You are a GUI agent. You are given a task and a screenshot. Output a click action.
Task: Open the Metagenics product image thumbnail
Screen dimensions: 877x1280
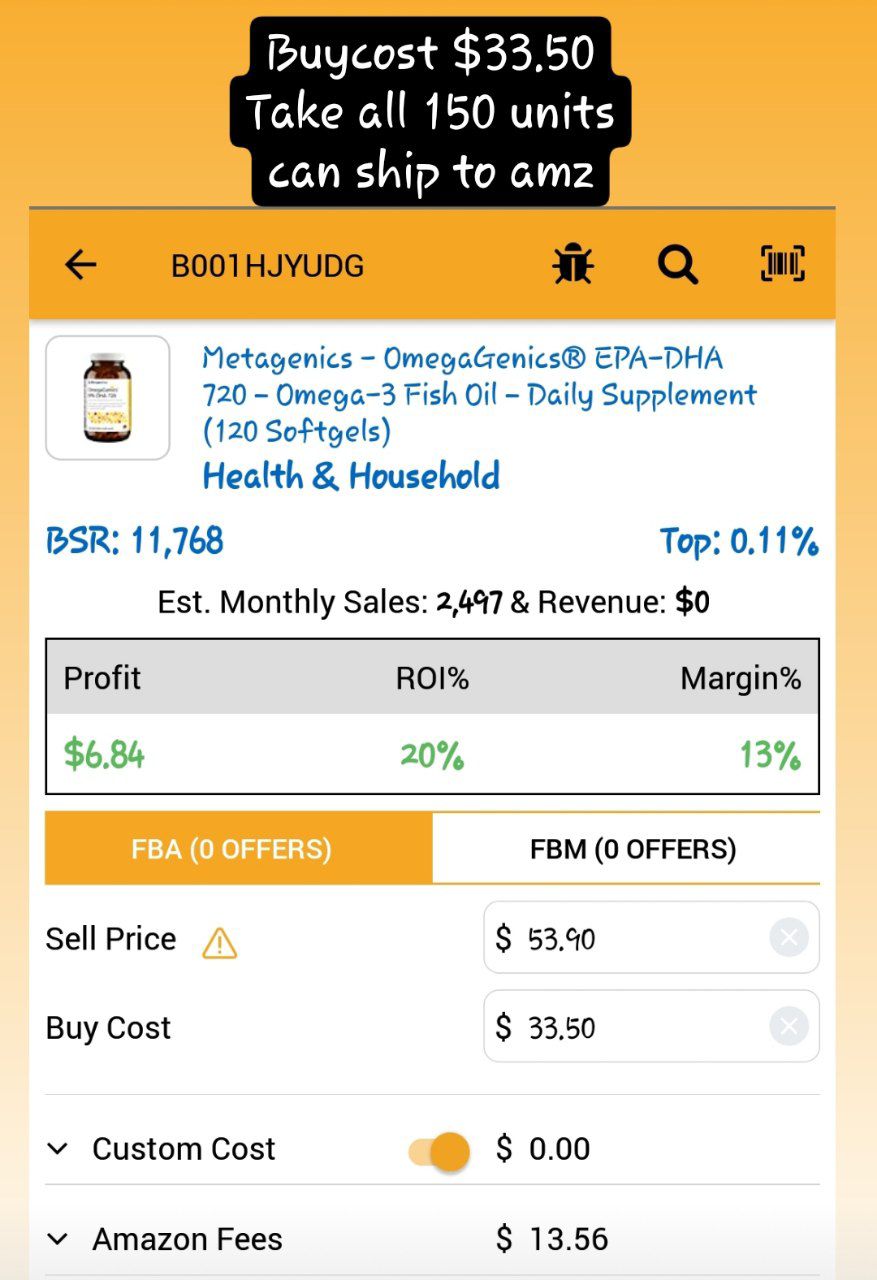108,398
